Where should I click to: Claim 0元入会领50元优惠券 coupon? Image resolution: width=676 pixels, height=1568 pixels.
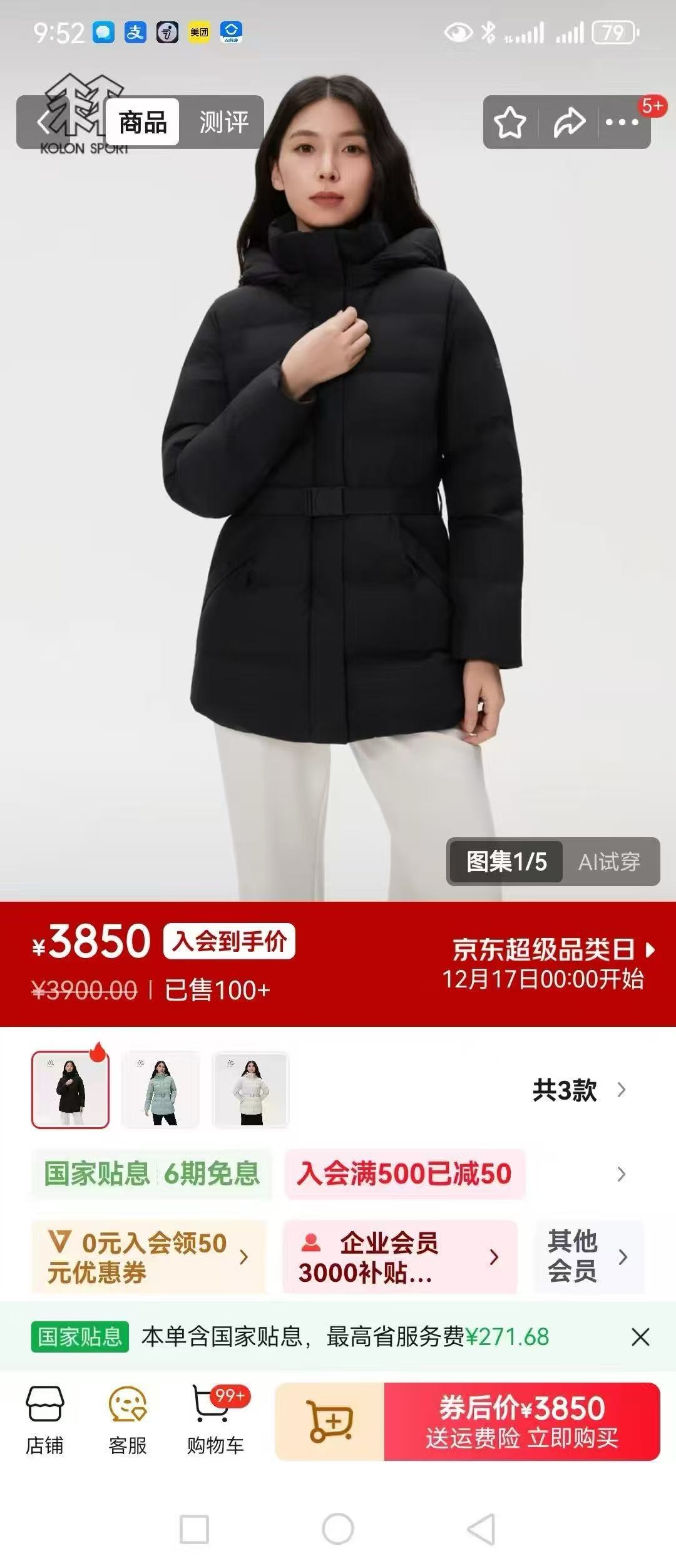pyautogui.click(x=149, y=1257)
